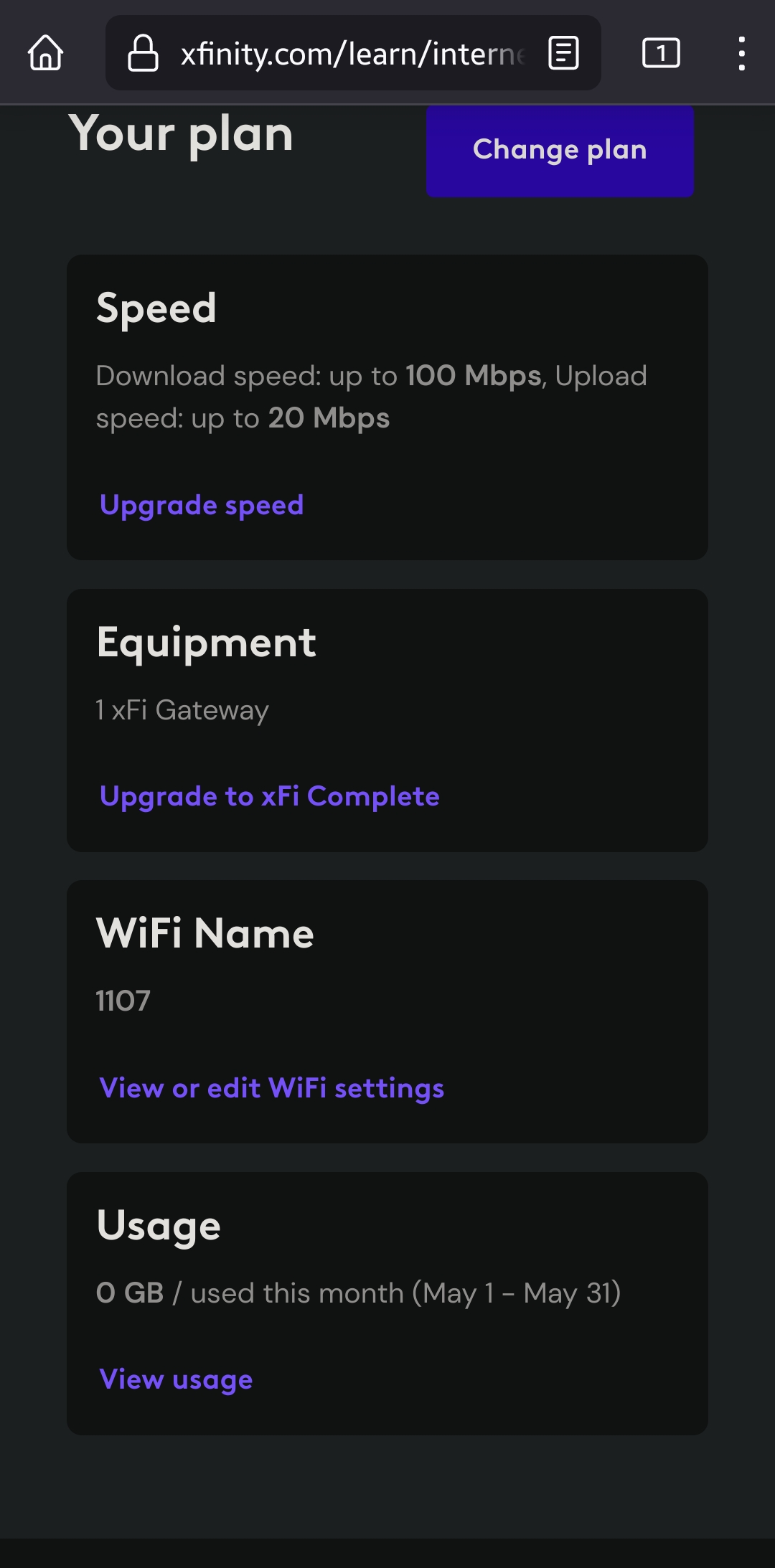
Task: Open Upgrade to xFi Complete
Action: [268, 796]
